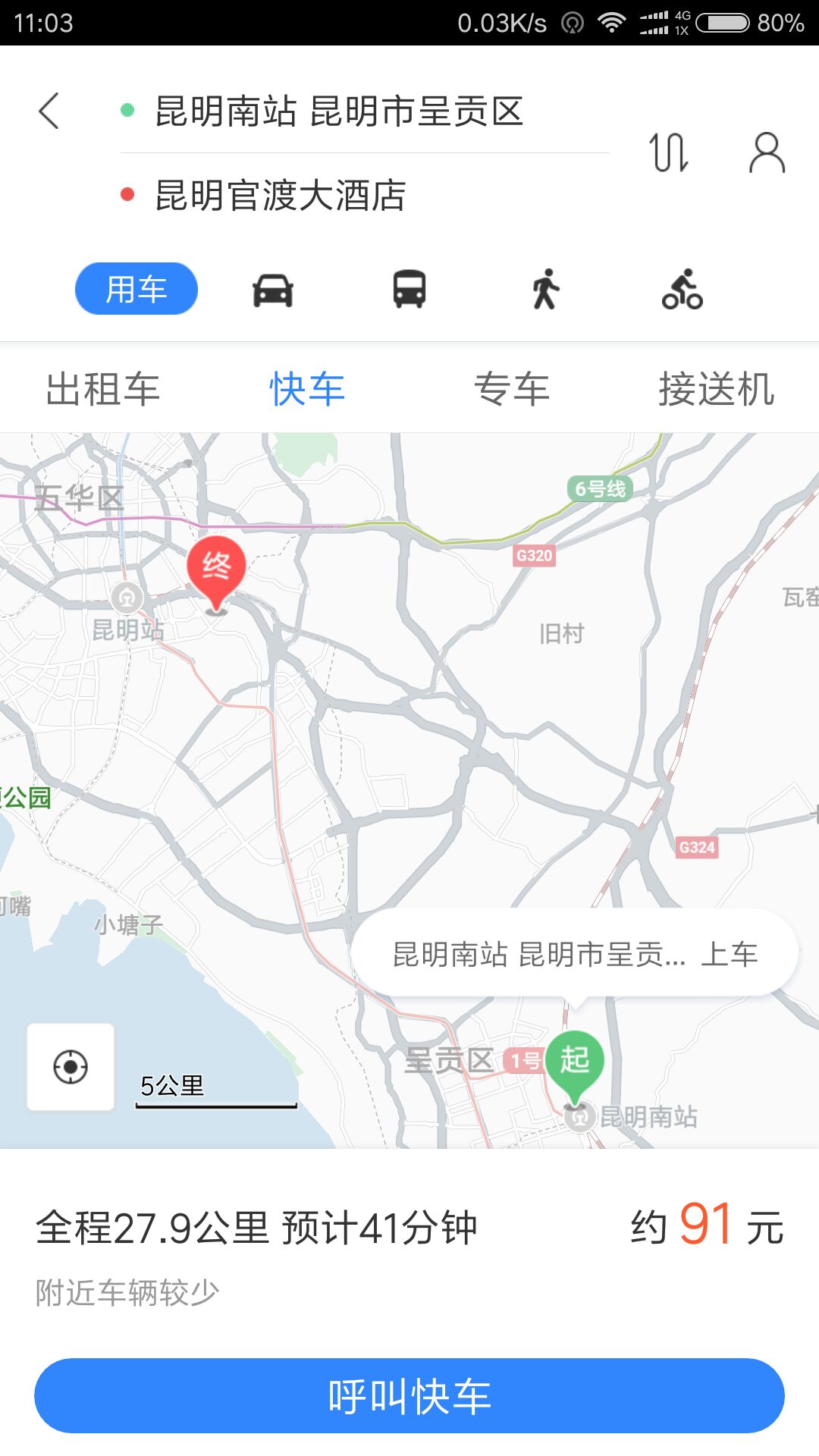This screenshot has height=1456, width=819.
Task: Select the 用车 ride mode
Action: click(136, 289)
